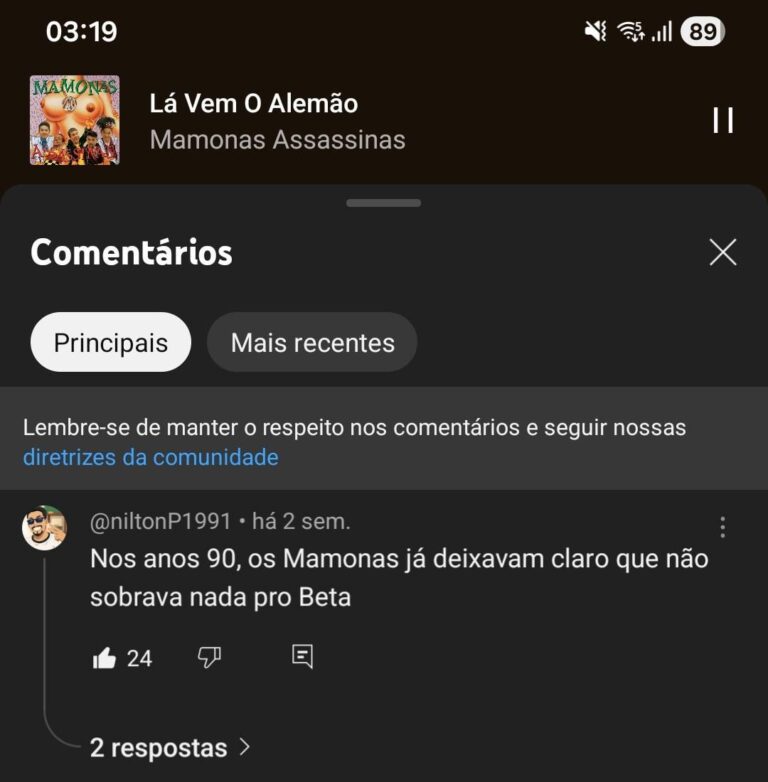Dislike niltonP1991's comment
Viewport: 768px width, 782px height.
(209, 657)
